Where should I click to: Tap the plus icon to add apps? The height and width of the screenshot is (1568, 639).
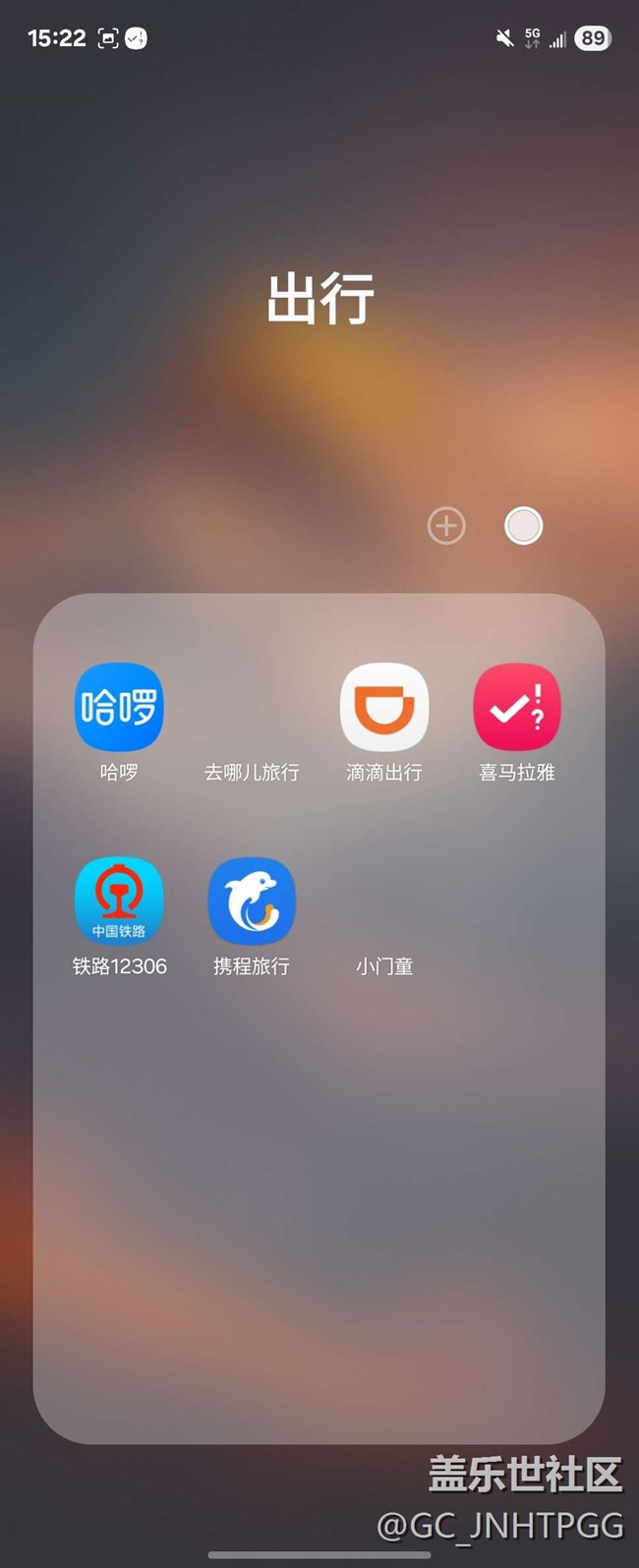[446, 526]
